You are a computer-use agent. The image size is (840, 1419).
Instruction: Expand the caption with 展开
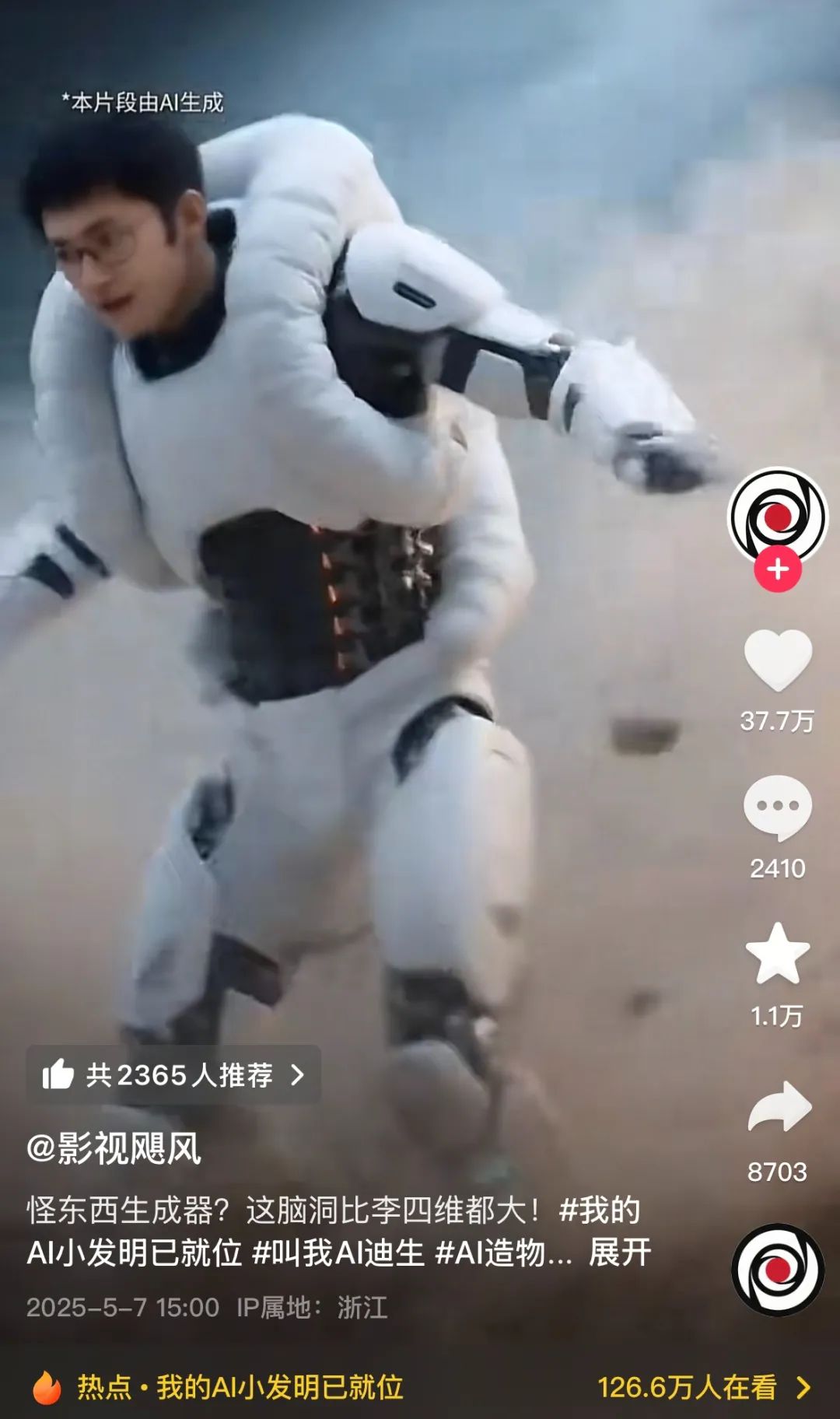pos(620,1253)
